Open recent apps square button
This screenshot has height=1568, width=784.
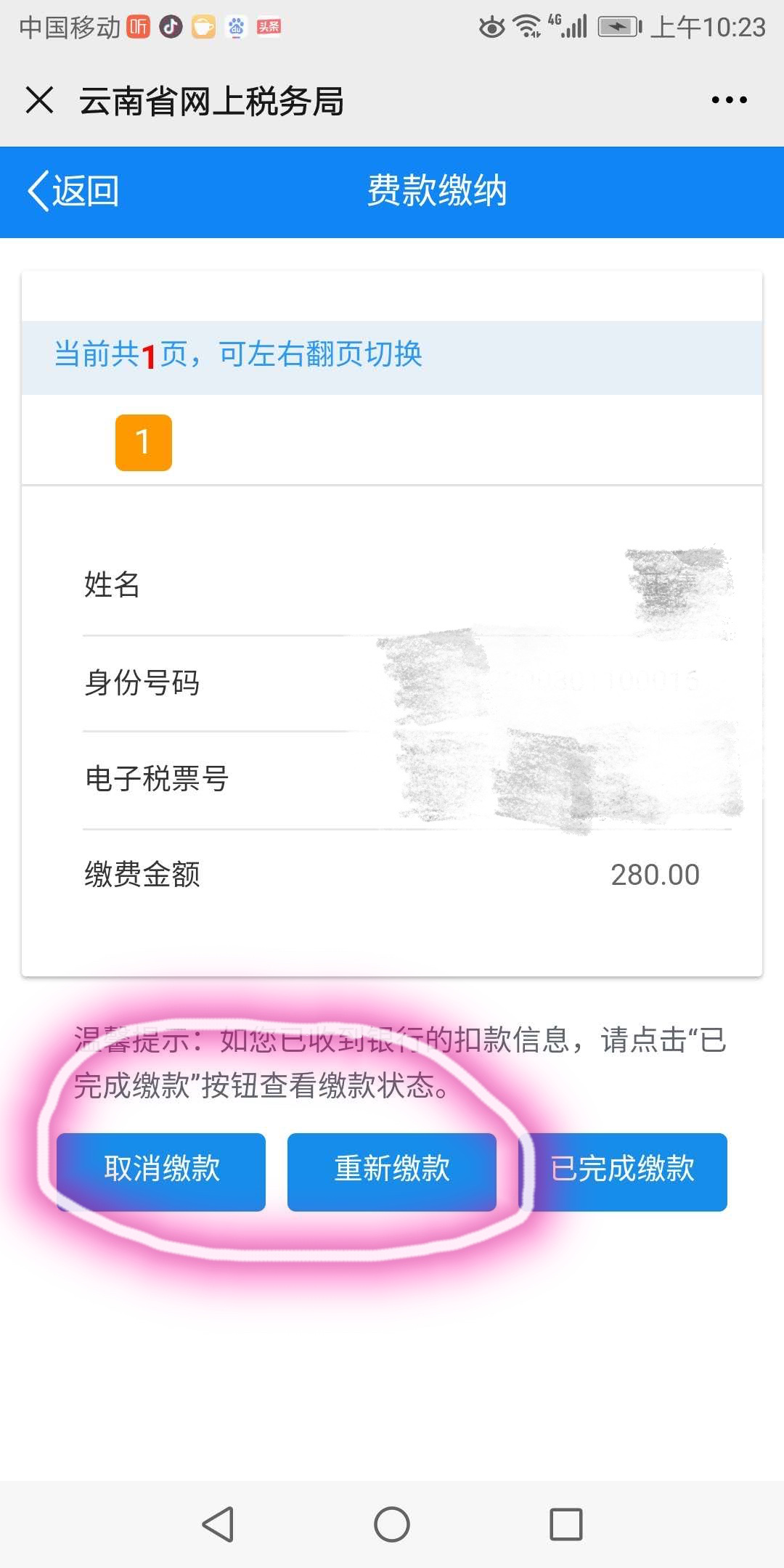566,1524
